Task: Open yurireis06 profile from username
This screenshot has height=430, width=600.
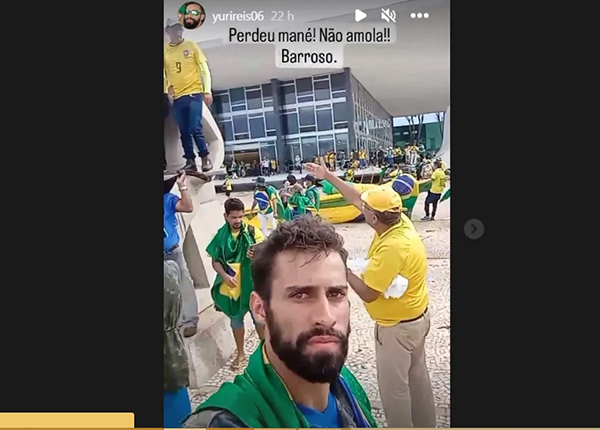Action: click(x=237, y=16)
